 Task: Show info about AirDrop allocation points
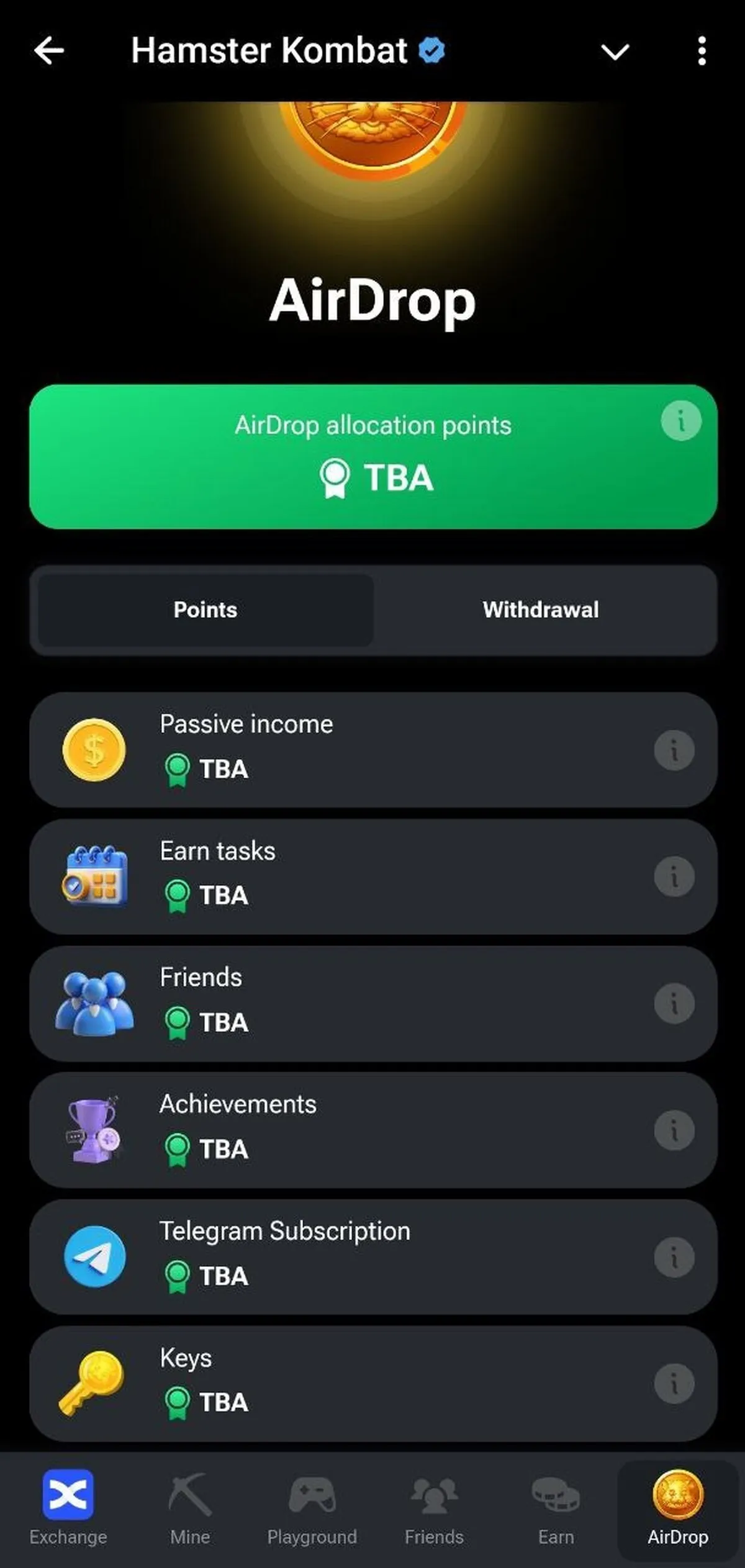(x=681, y=421)
